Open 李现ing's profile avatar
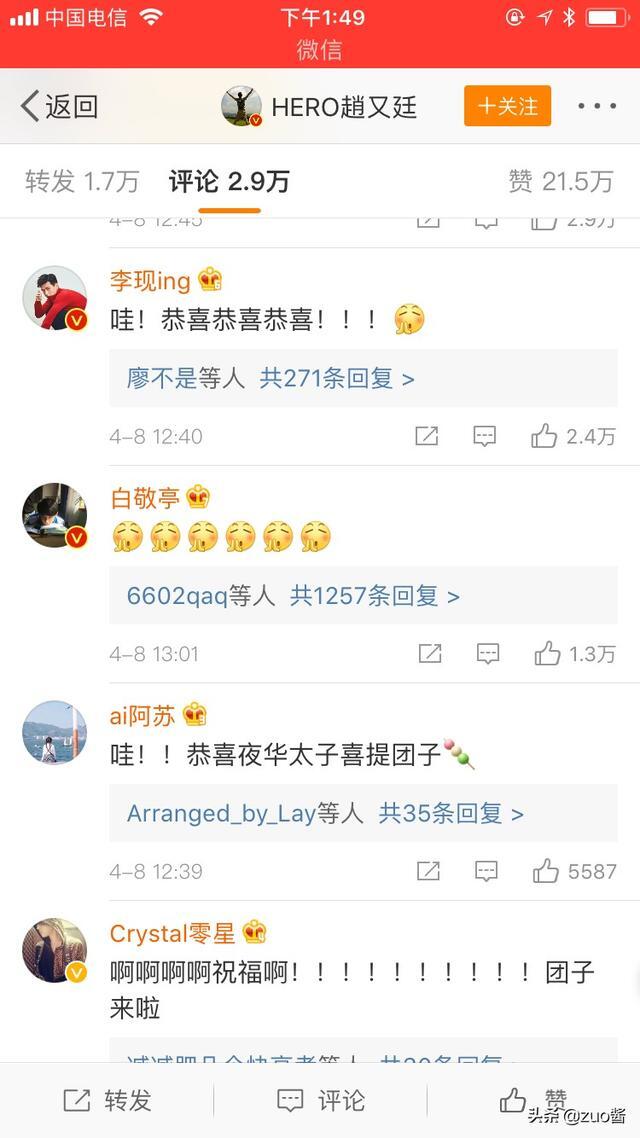 click(55, 298)
